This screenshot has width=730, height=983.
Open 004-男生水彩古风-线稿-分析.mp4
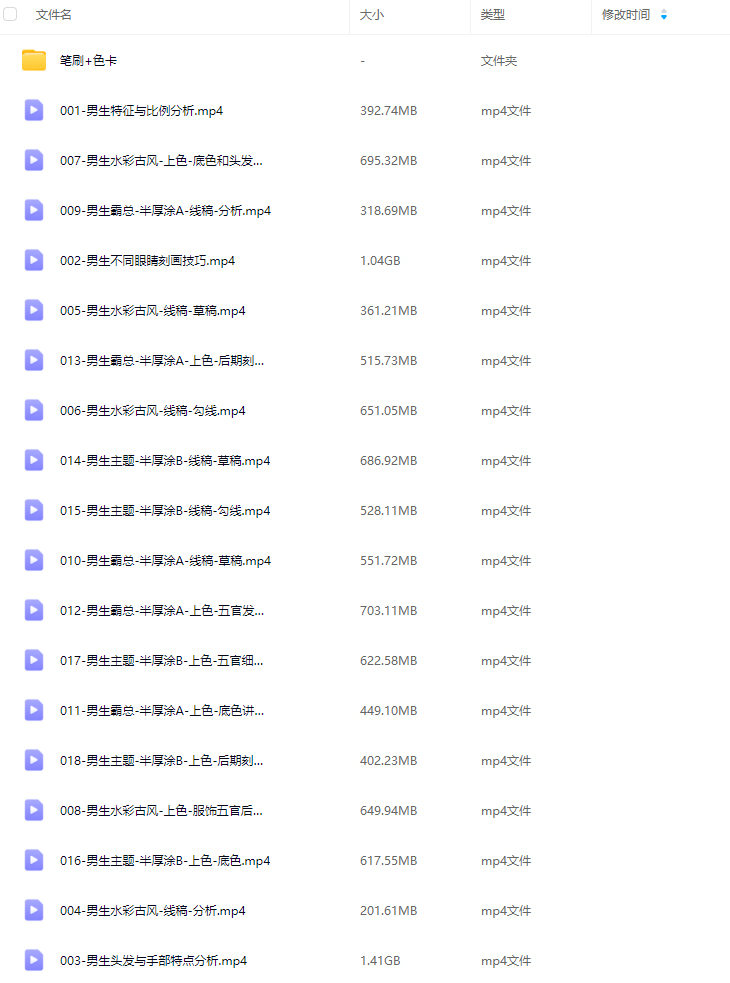(x=152, y=911)
